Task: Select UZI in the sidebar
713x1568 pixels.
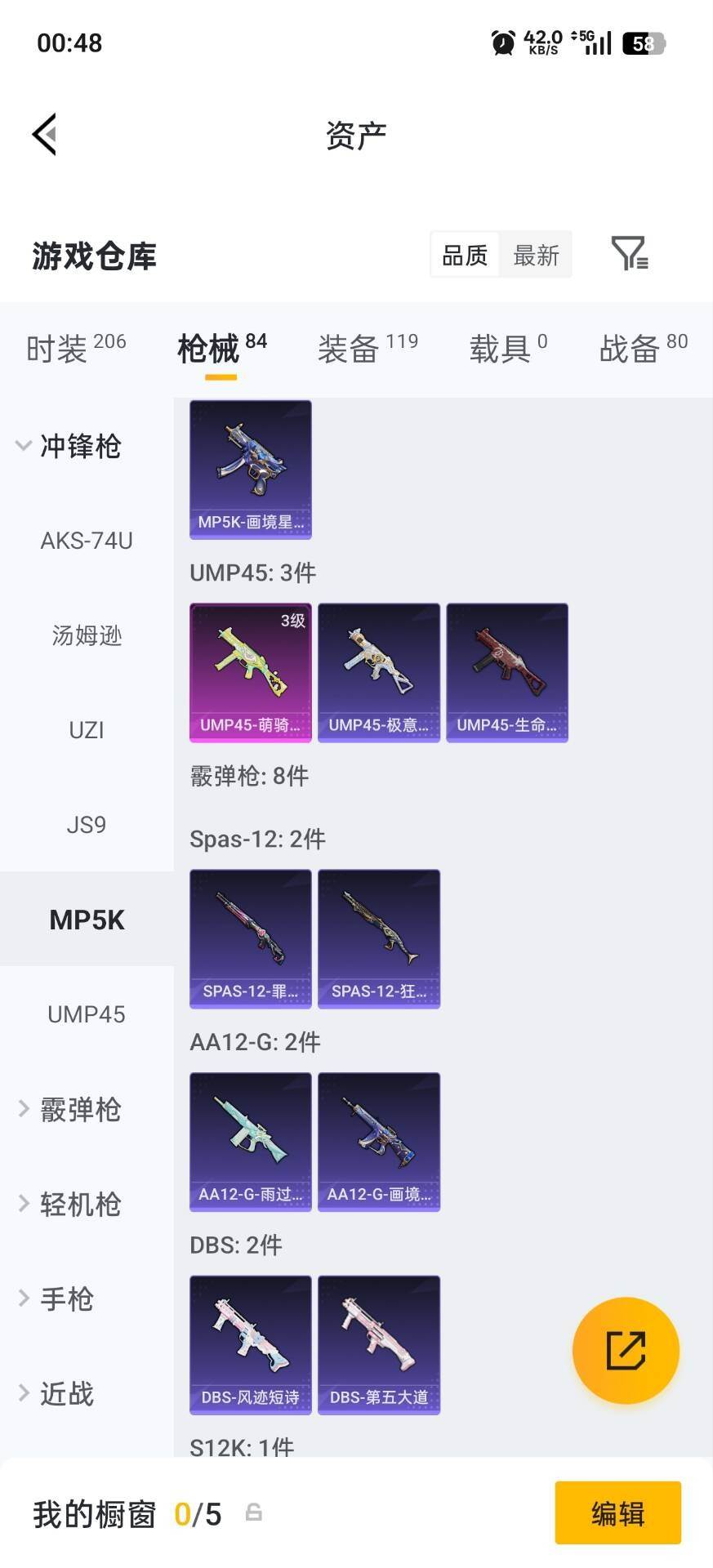Action: [87, 730]
